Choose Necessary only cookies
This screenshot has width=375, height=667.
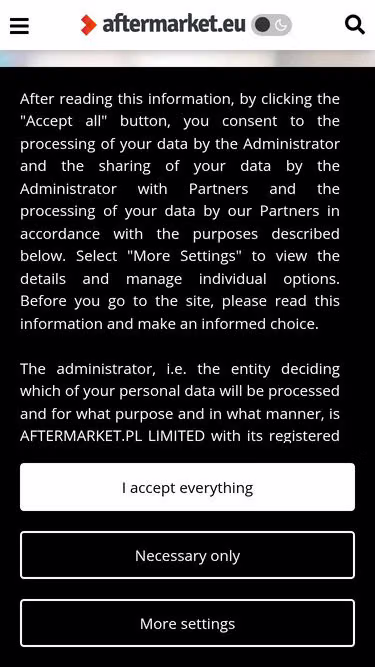pyautogui.click(x=188, y=555)
